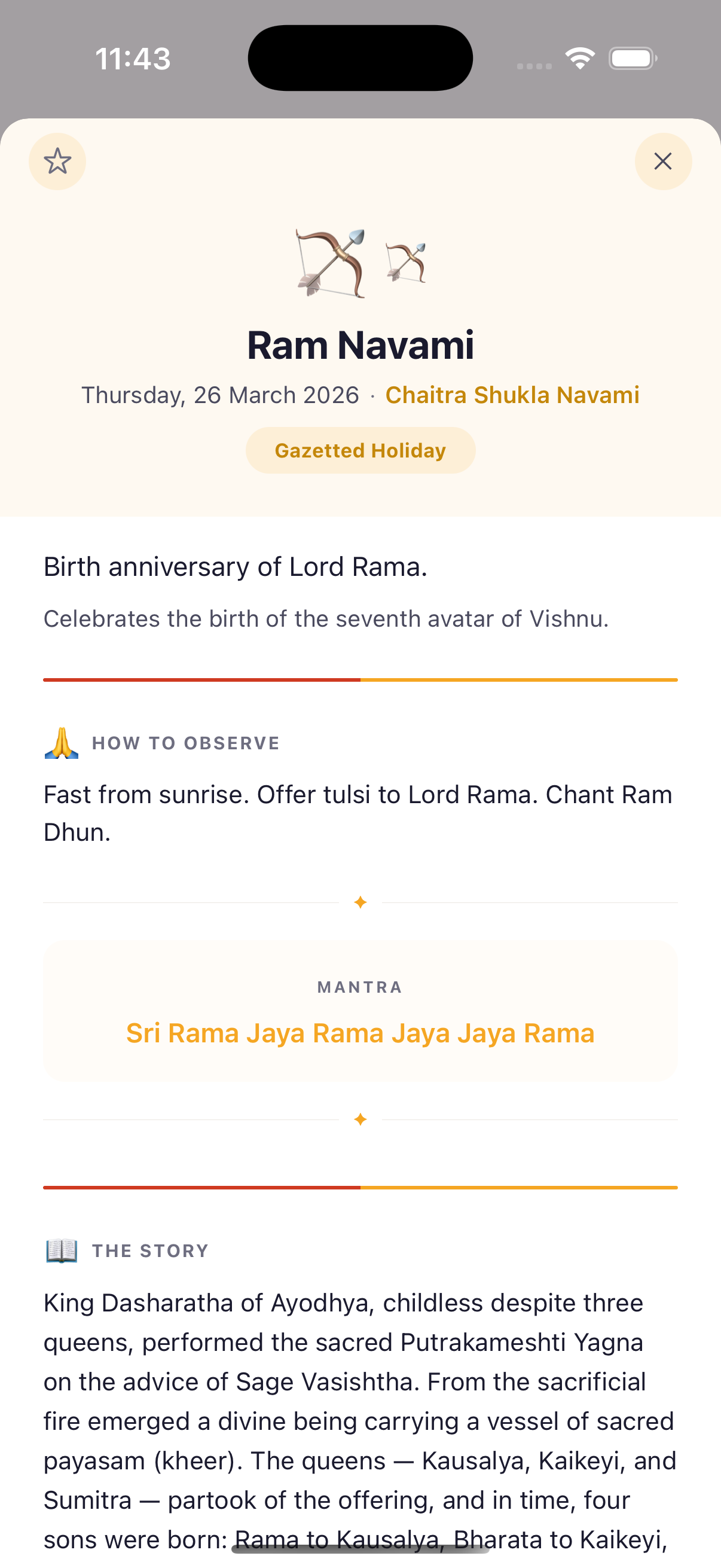
Task: Tap the HOW TO OBSERVE section header
Action: pos(185,743)
